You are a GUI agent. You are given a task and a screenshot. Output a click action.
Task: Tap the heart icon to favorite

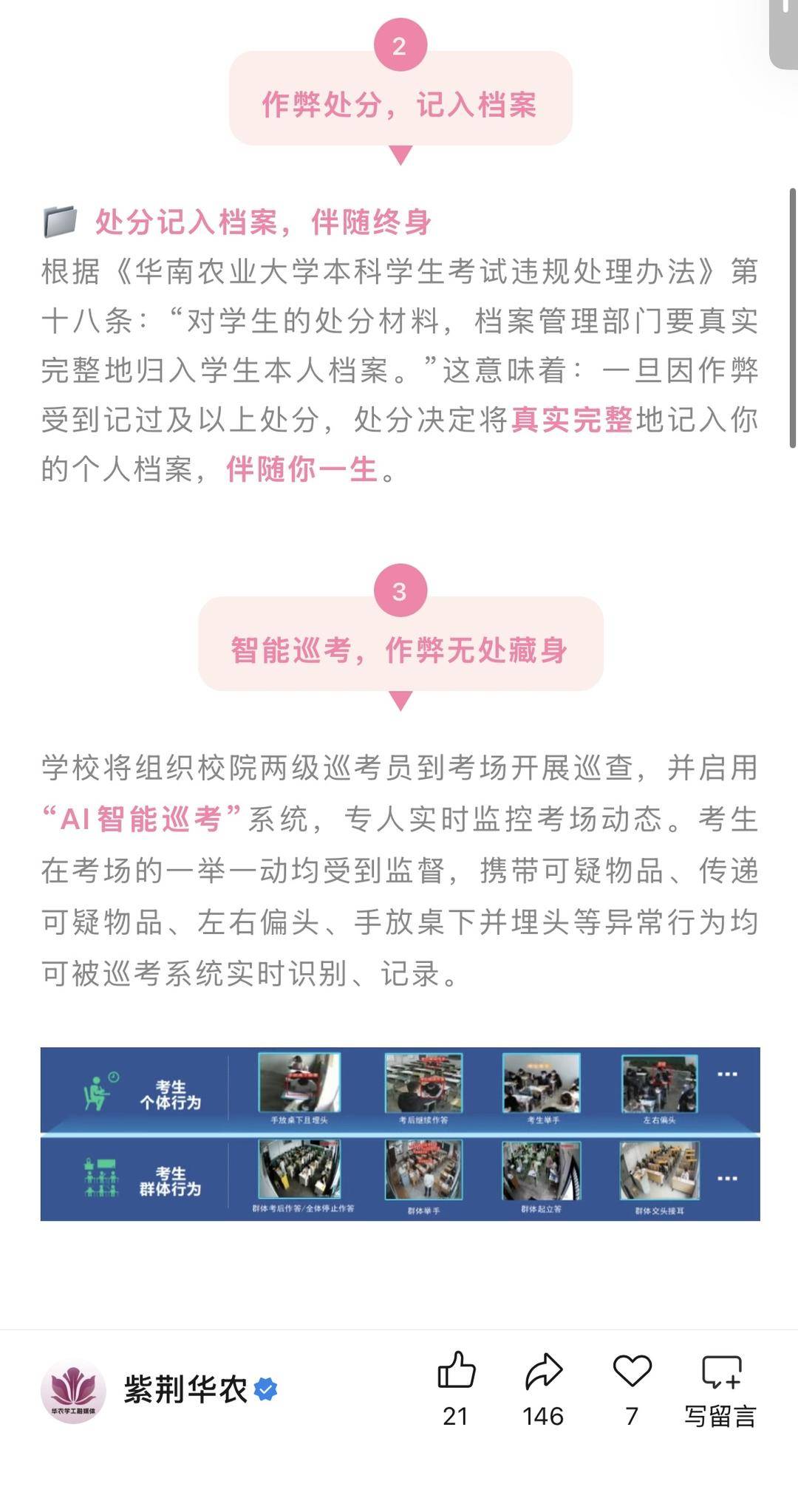(632, 1389)
